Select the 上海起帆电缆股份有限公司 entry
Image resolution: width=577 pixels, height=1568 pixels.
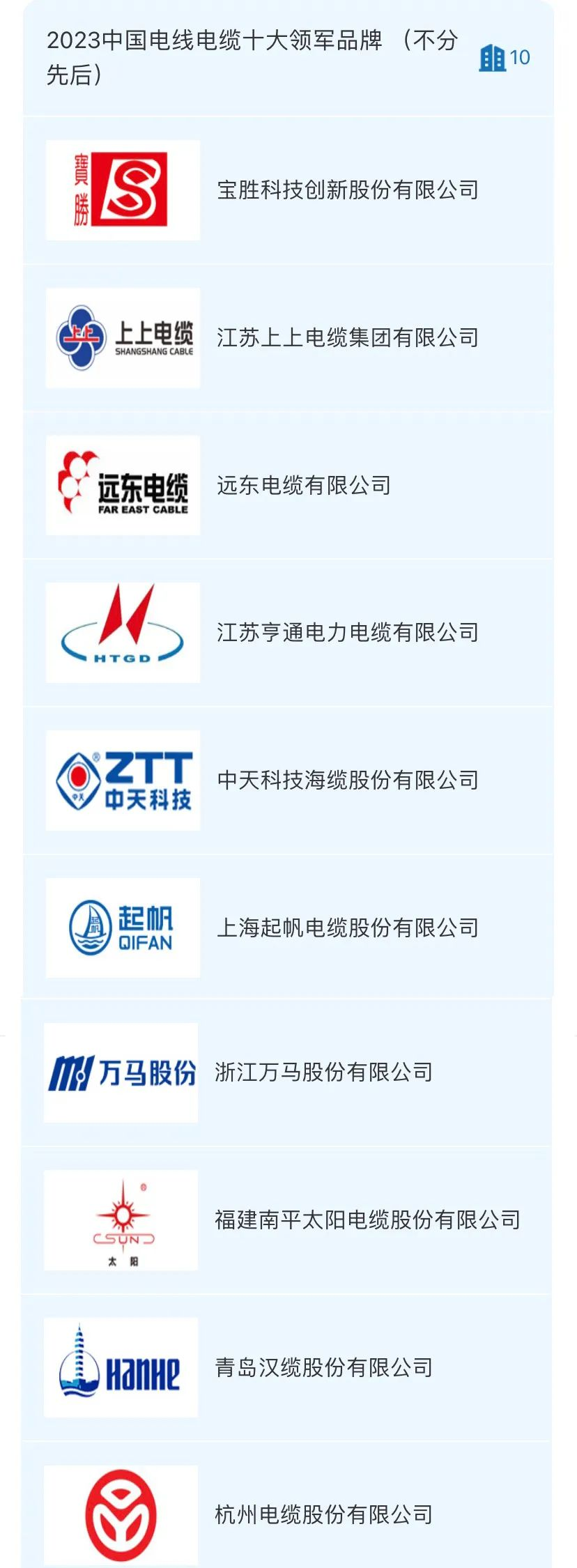tap(348, 927)
